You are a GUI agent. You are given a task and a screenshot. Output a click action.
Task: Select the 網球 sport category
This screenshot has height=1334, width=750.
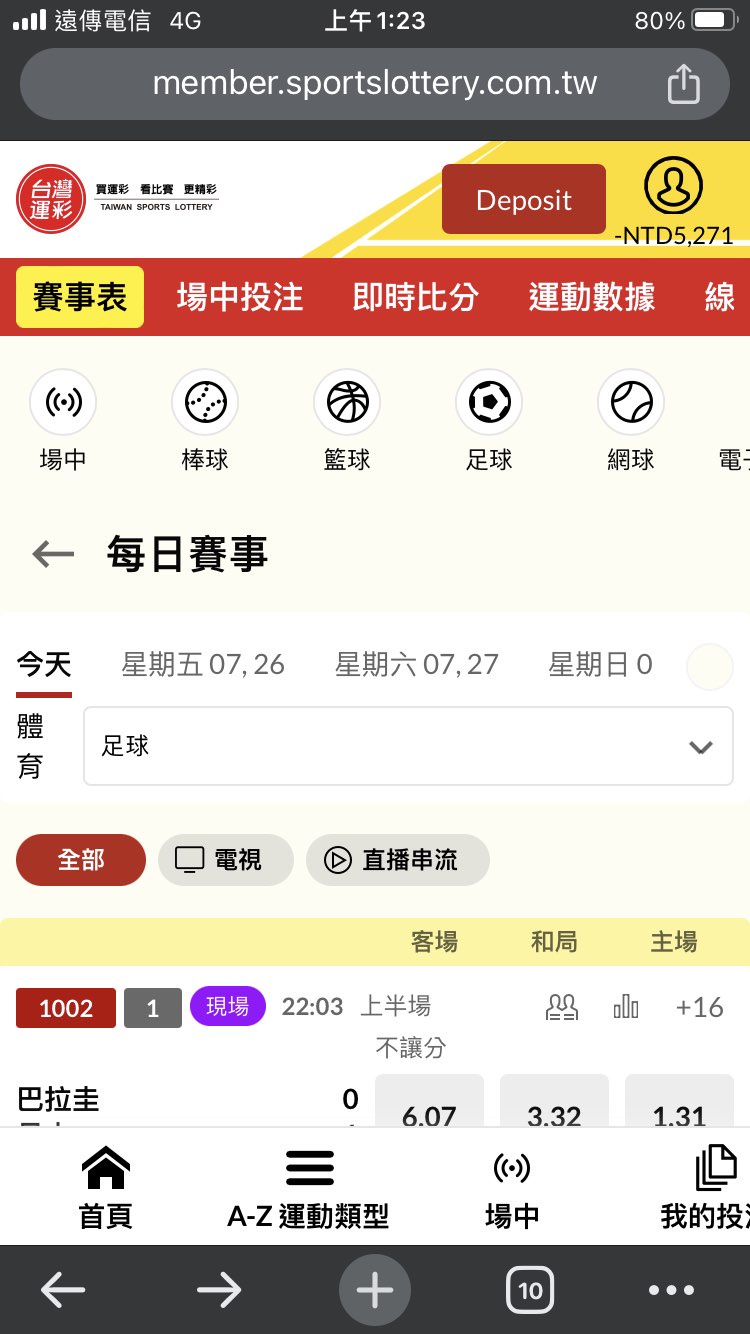click(x=631, y=403)
